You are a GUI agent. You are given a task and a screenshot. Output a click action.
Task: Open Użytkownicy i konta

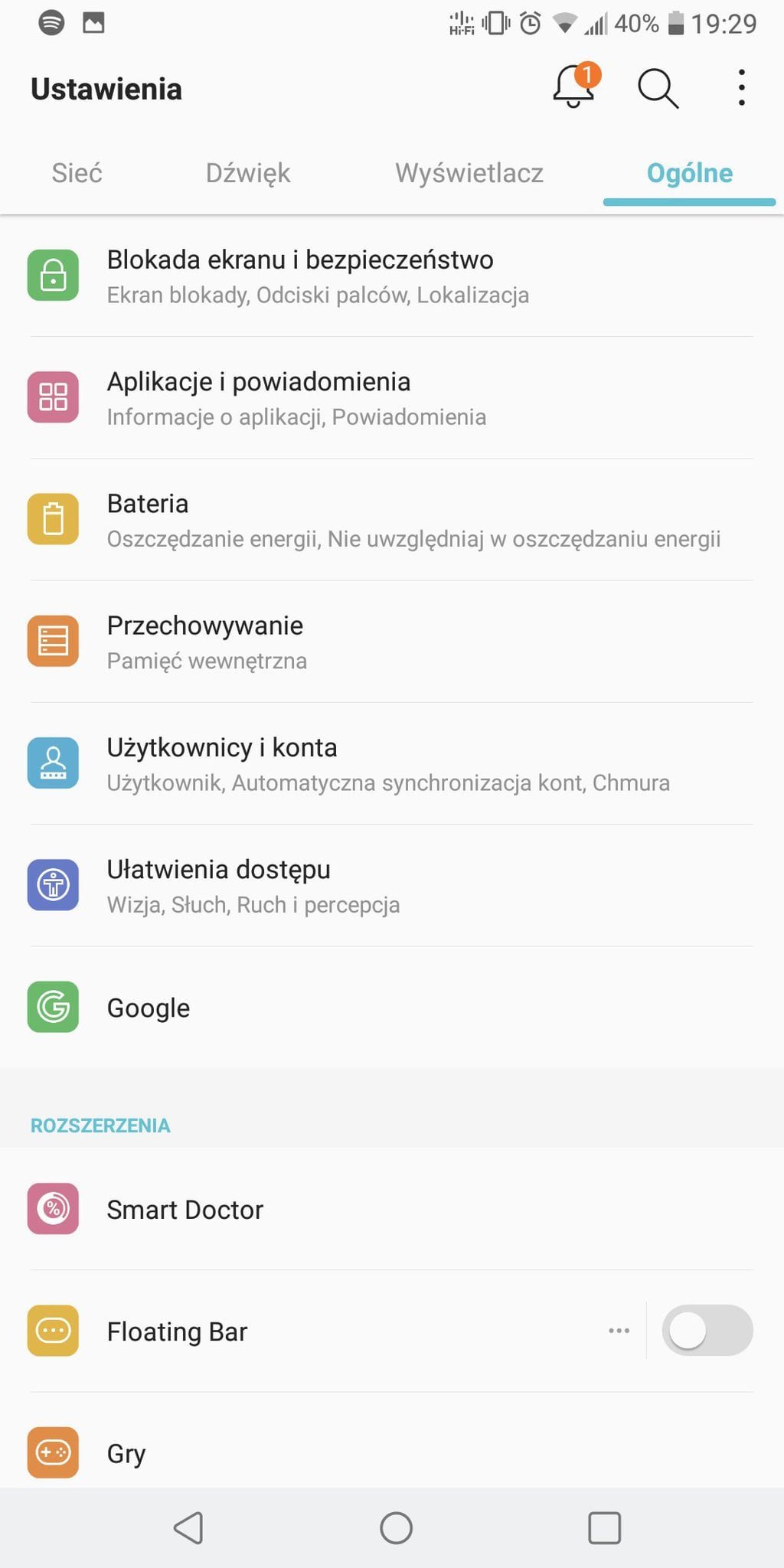point(392,763)
